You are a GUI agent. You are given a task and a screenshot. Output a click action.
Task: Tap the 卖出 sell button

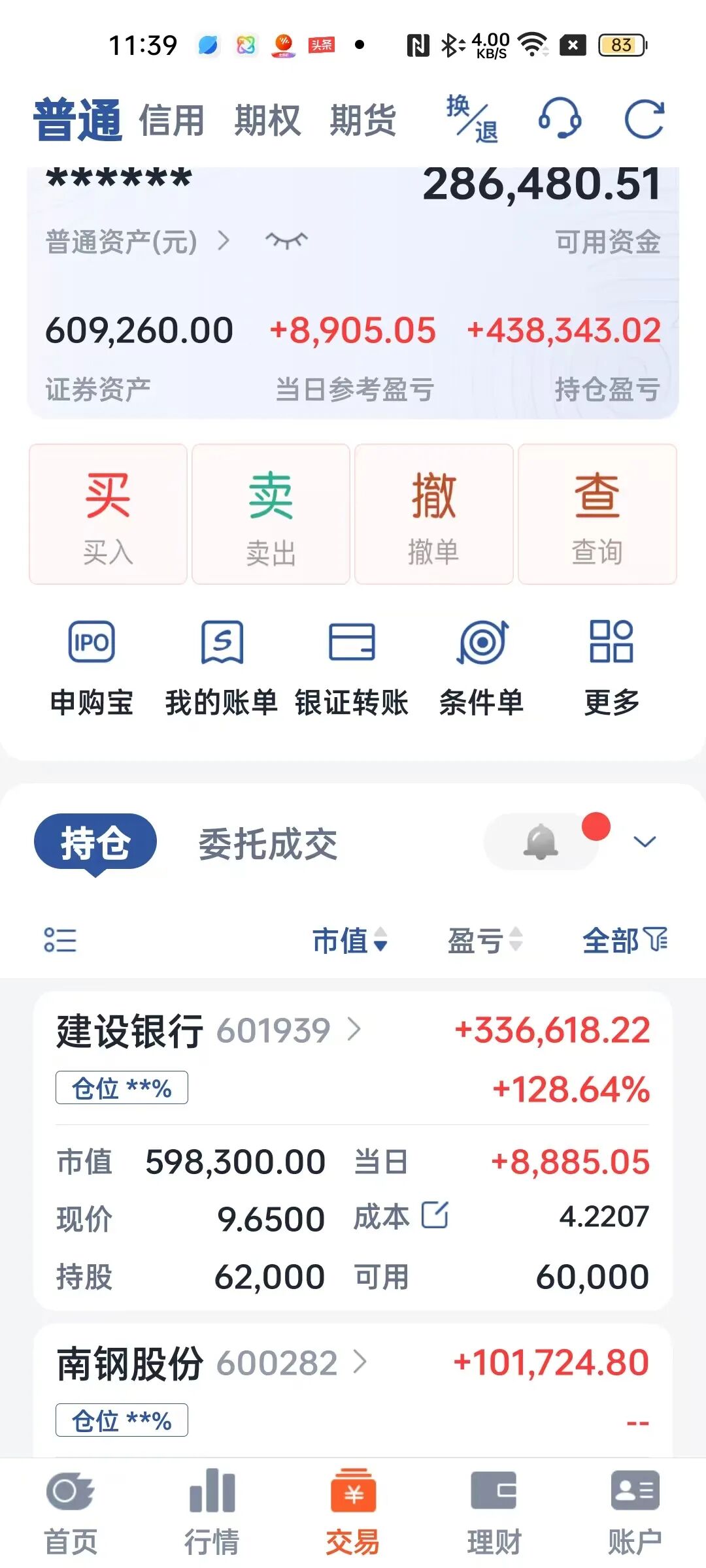271,514
